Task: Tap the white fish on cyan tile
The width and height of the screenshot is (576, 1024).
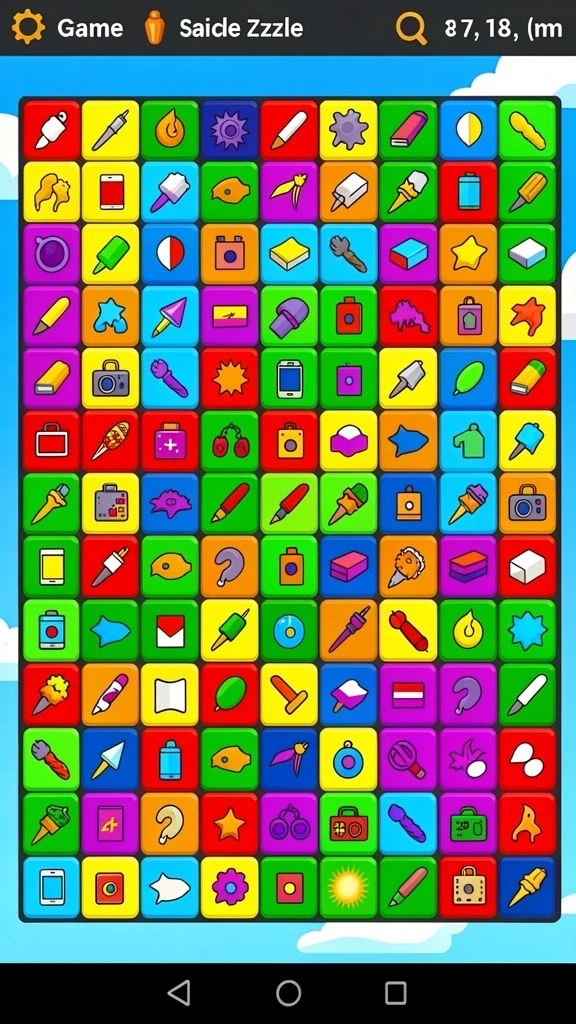Action: point(170,888)
